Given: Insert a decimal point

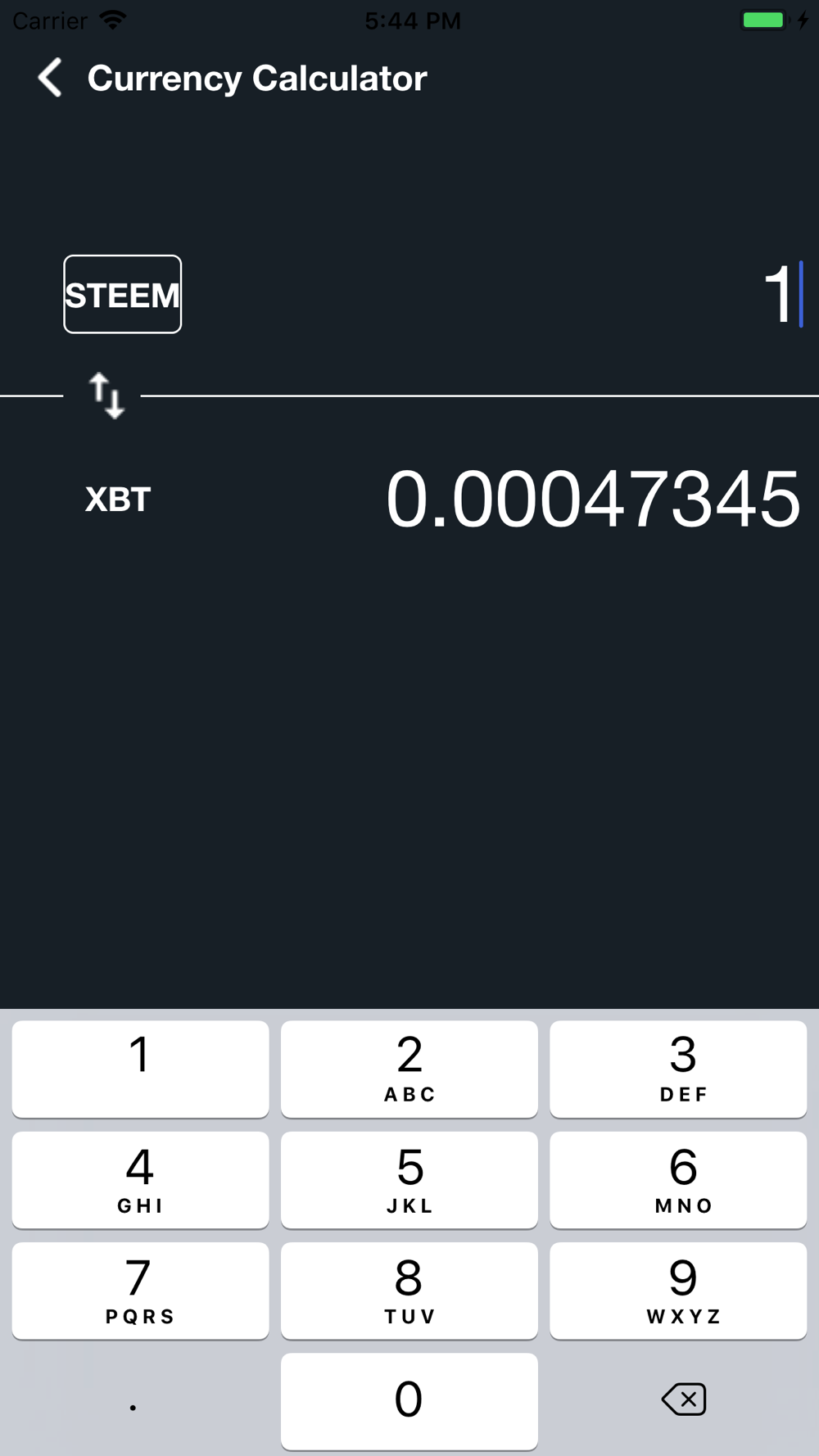Looking at the screenshot, I should [x=133, y=1401].
